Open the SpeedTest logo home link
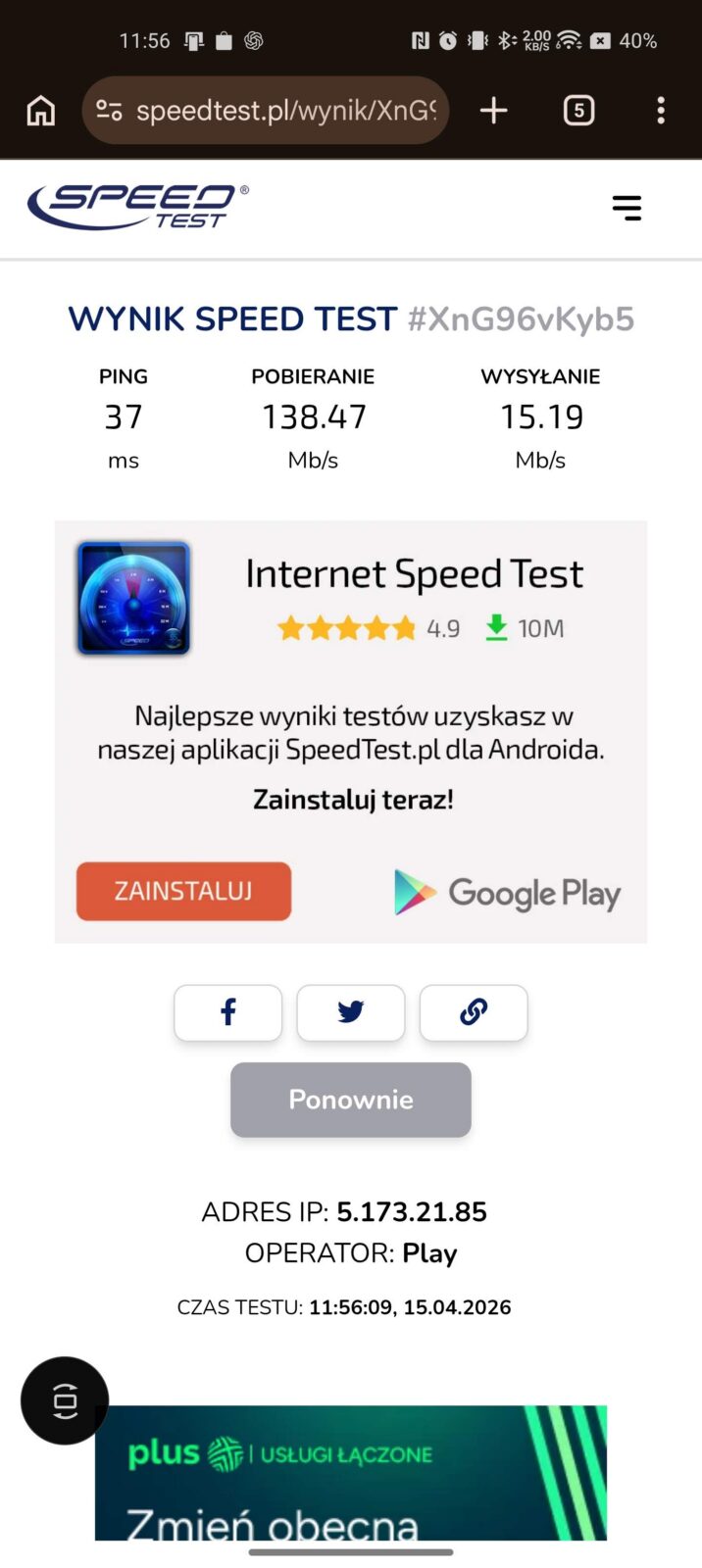 point(137,207)
